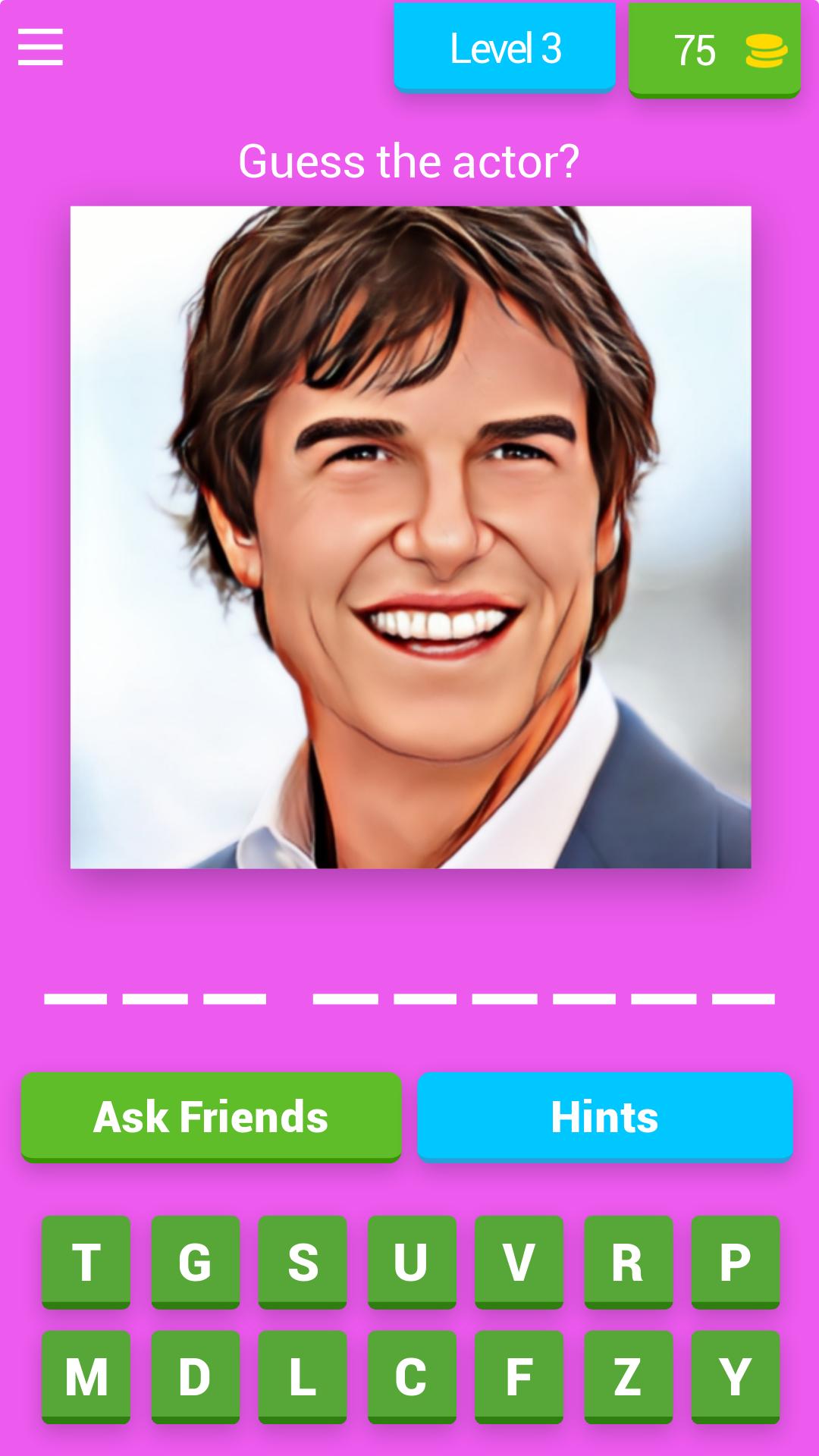Screen dimensions: 819x1456
Task: Pick the letter U tile
Action: [412, 1263]
